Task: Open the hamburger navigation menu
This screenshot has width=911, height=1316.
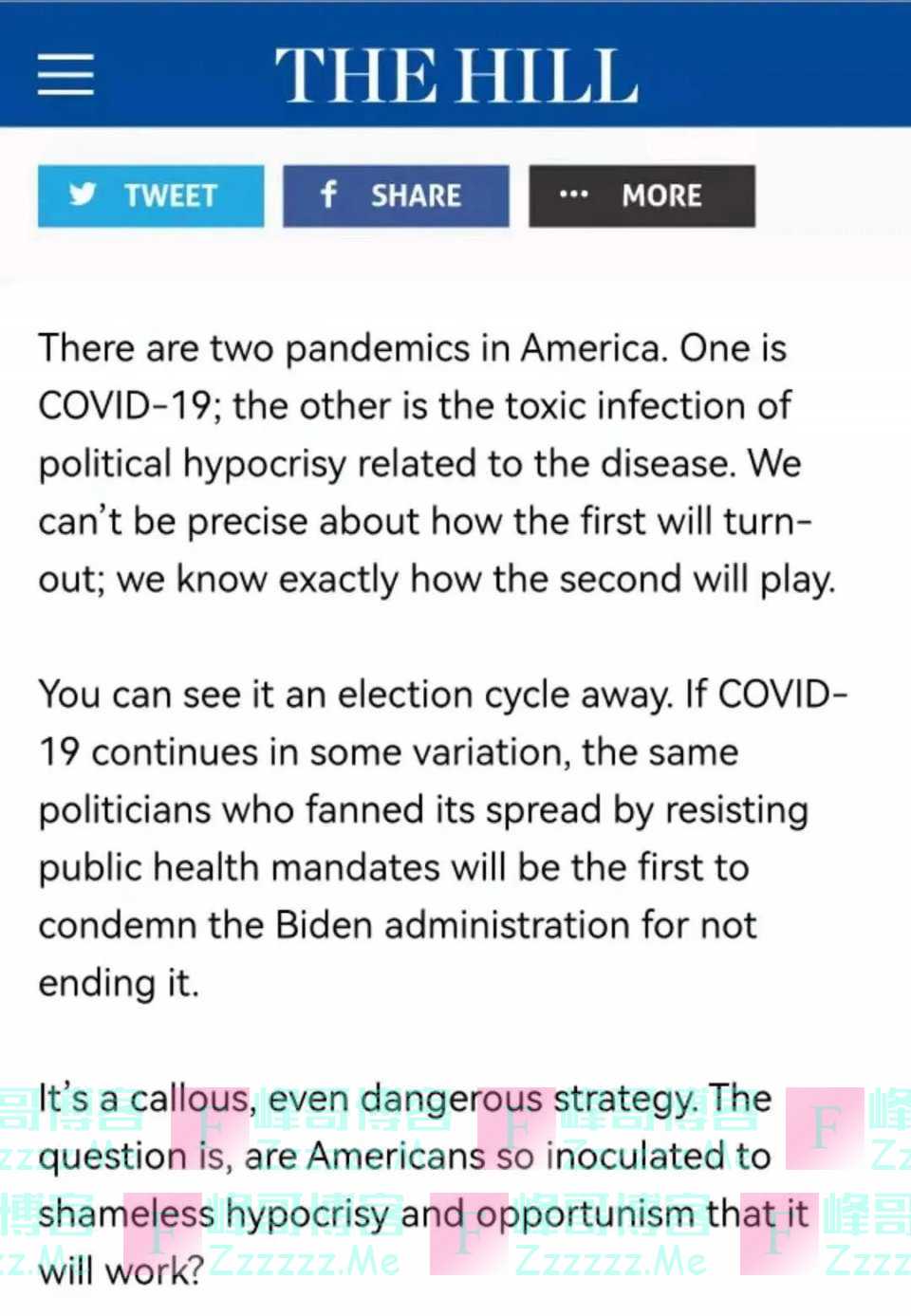Action: coord(65,74)
